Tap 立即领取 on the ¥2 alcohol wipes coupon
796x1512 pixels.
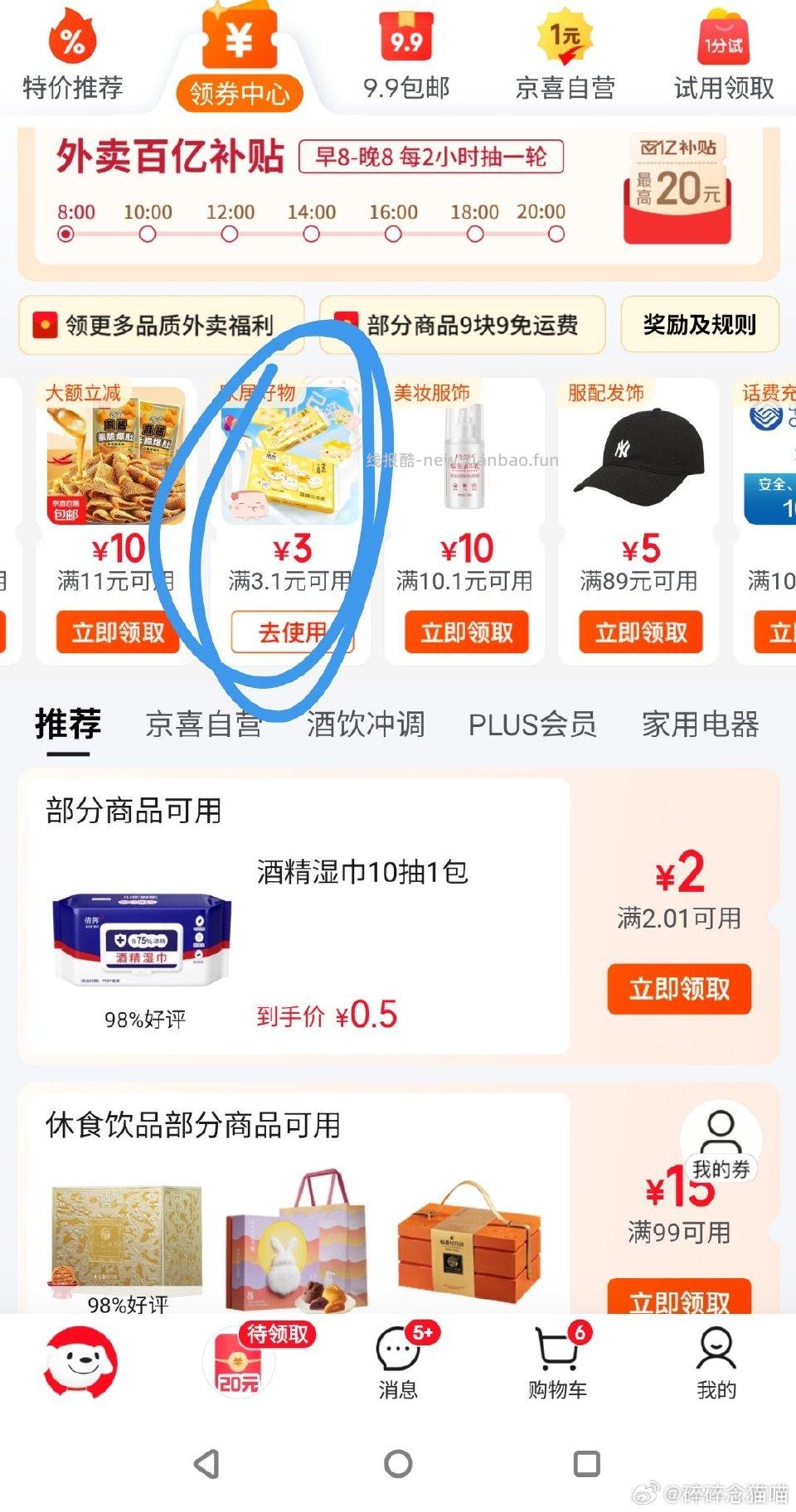(x=678, y=989)
